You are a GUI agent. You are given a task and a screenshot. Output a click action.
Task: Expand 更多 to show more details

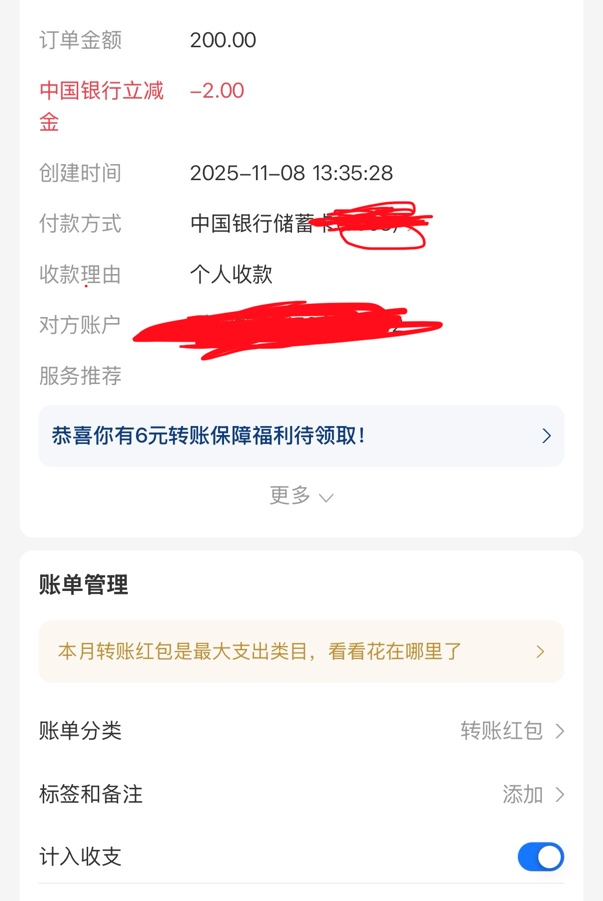300,496
